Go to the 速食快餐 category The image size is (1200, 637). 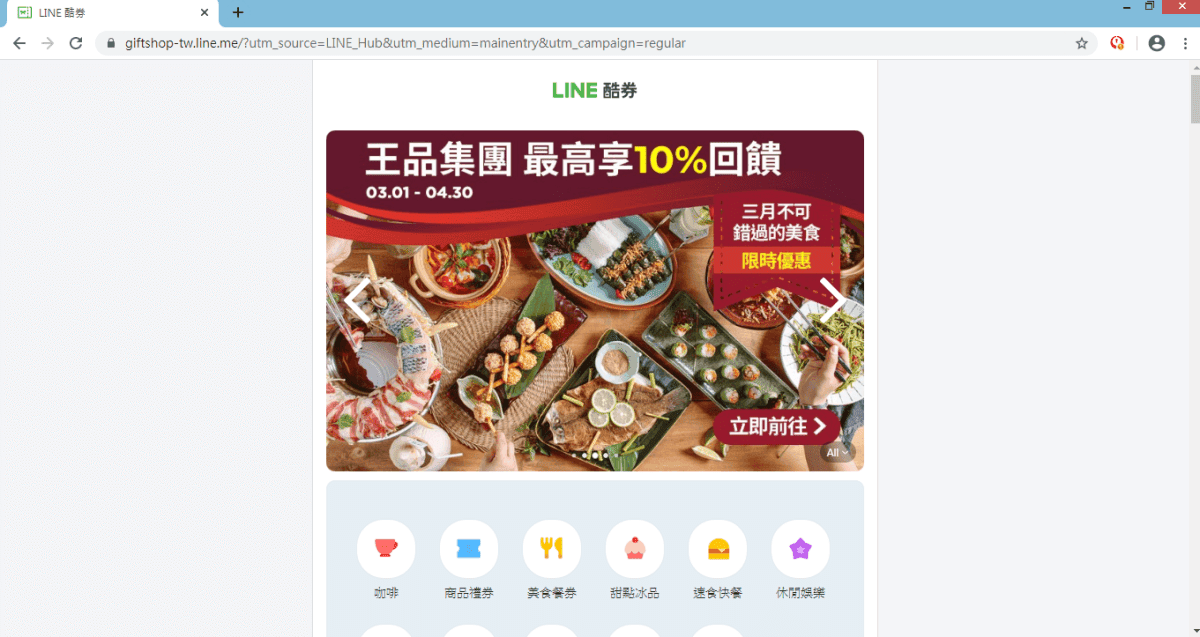click(718, 549)
